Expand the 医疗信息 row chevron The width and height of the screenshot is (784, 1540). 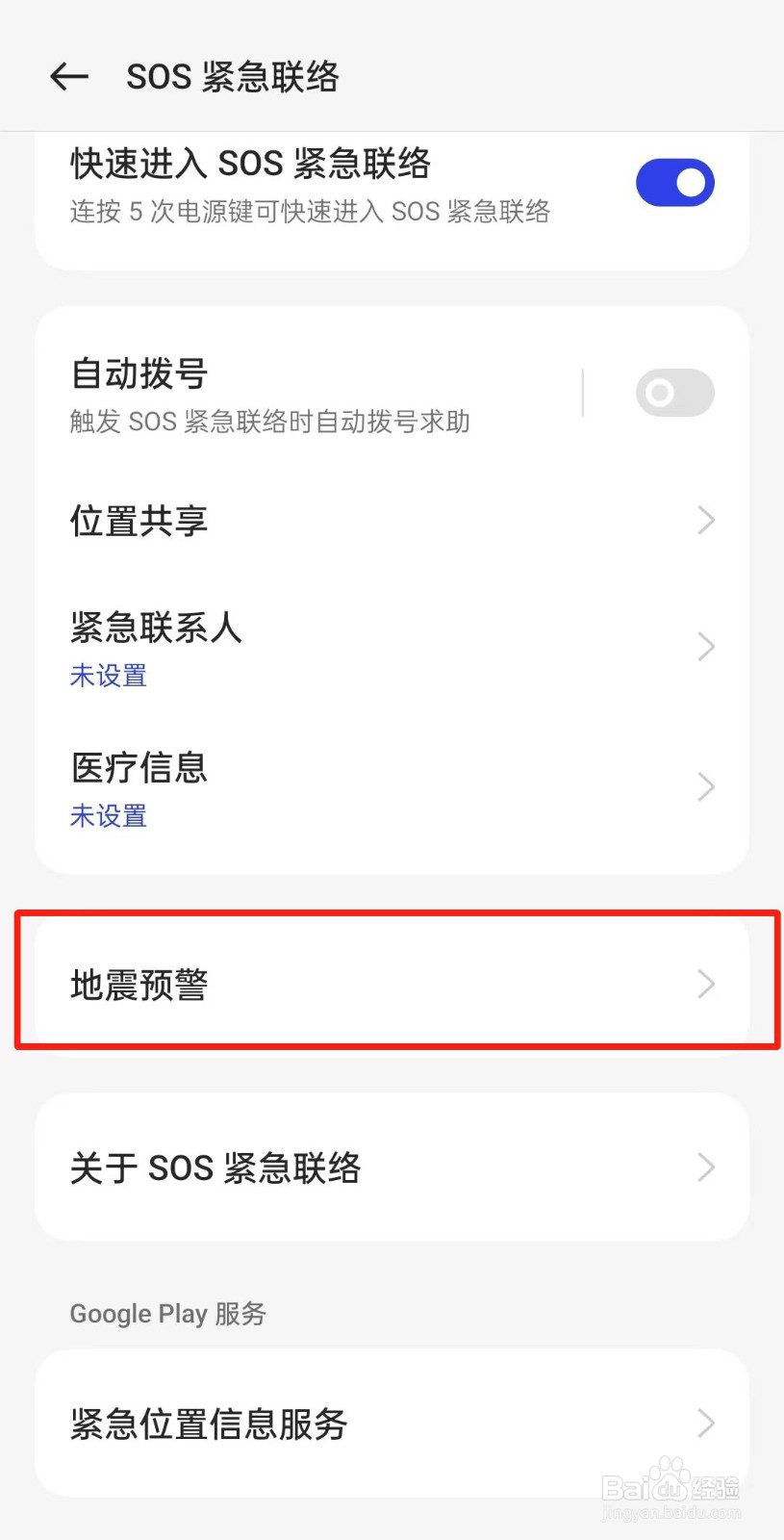point(705,785)
